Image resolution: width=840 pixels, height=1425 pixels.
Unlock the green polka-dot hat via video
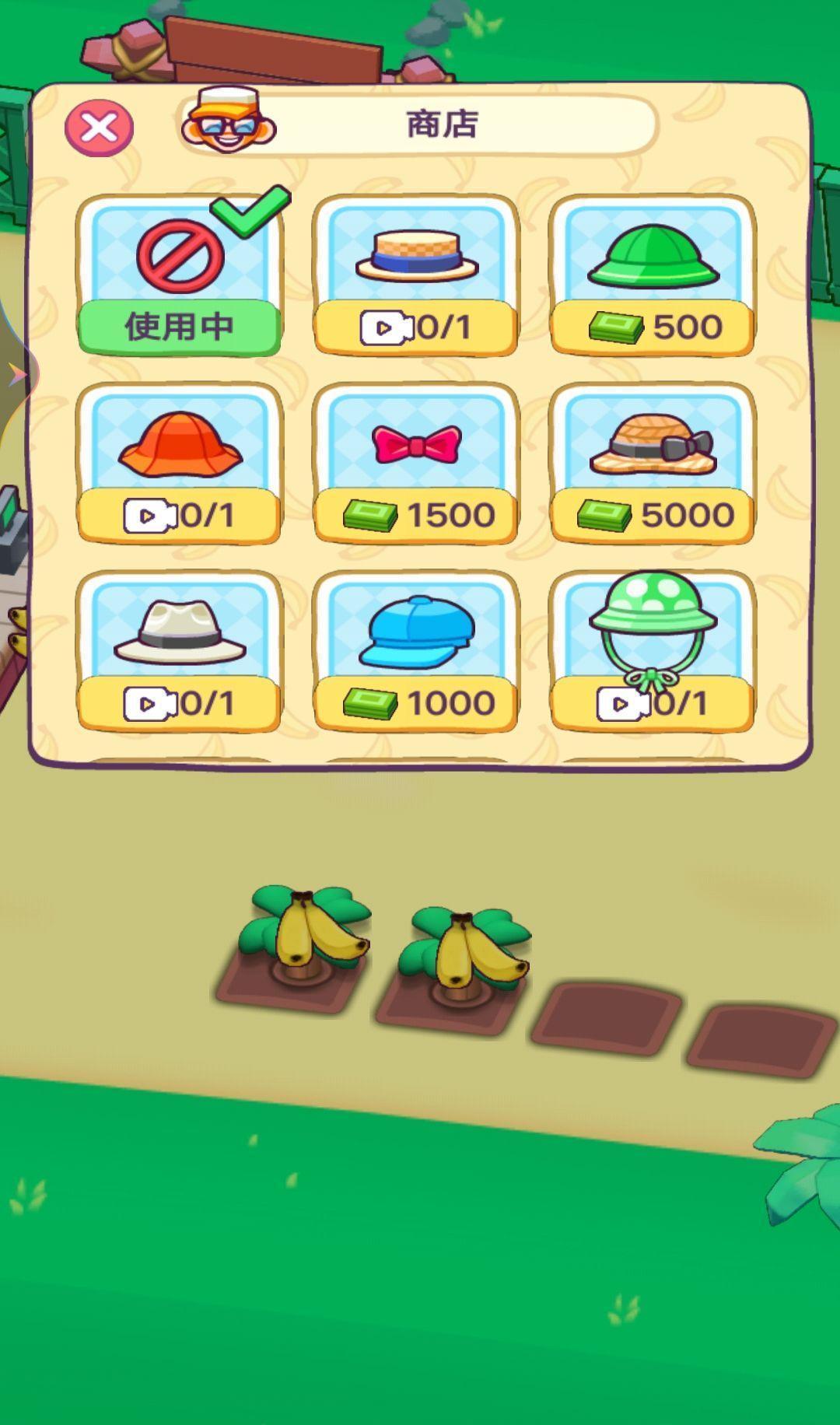coord(652,703)
